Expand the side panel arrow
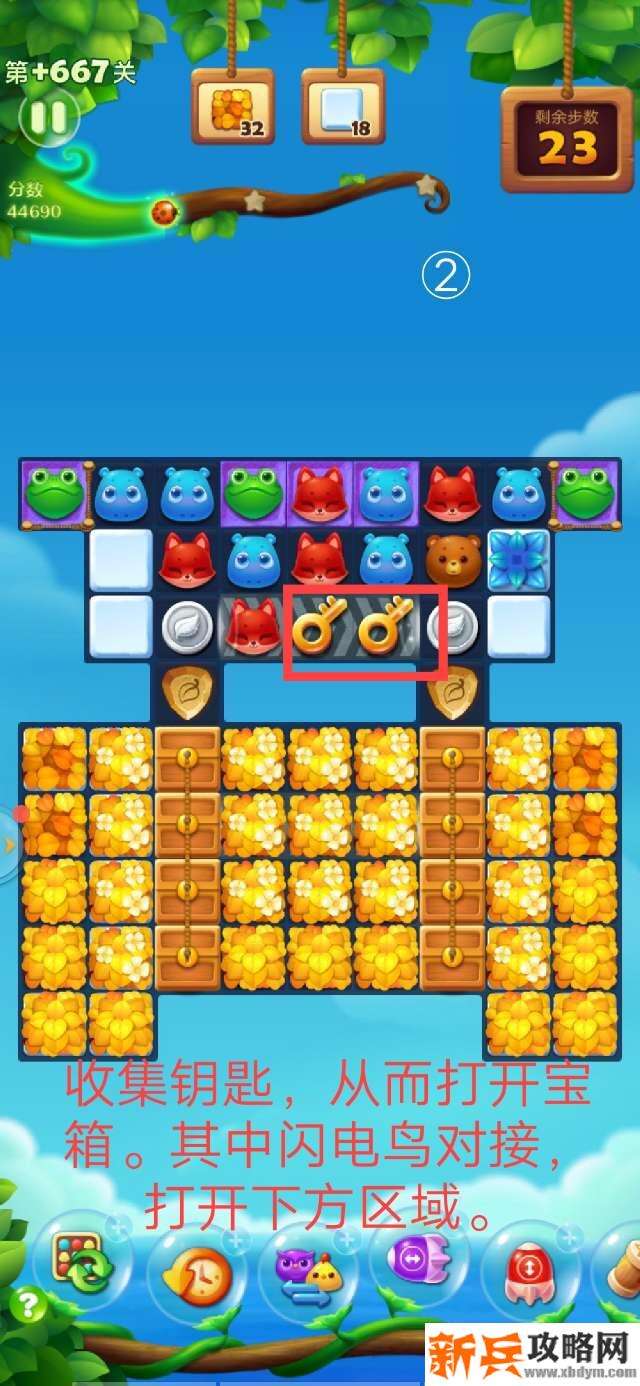 pyautogui.click(x=9, y=845)
